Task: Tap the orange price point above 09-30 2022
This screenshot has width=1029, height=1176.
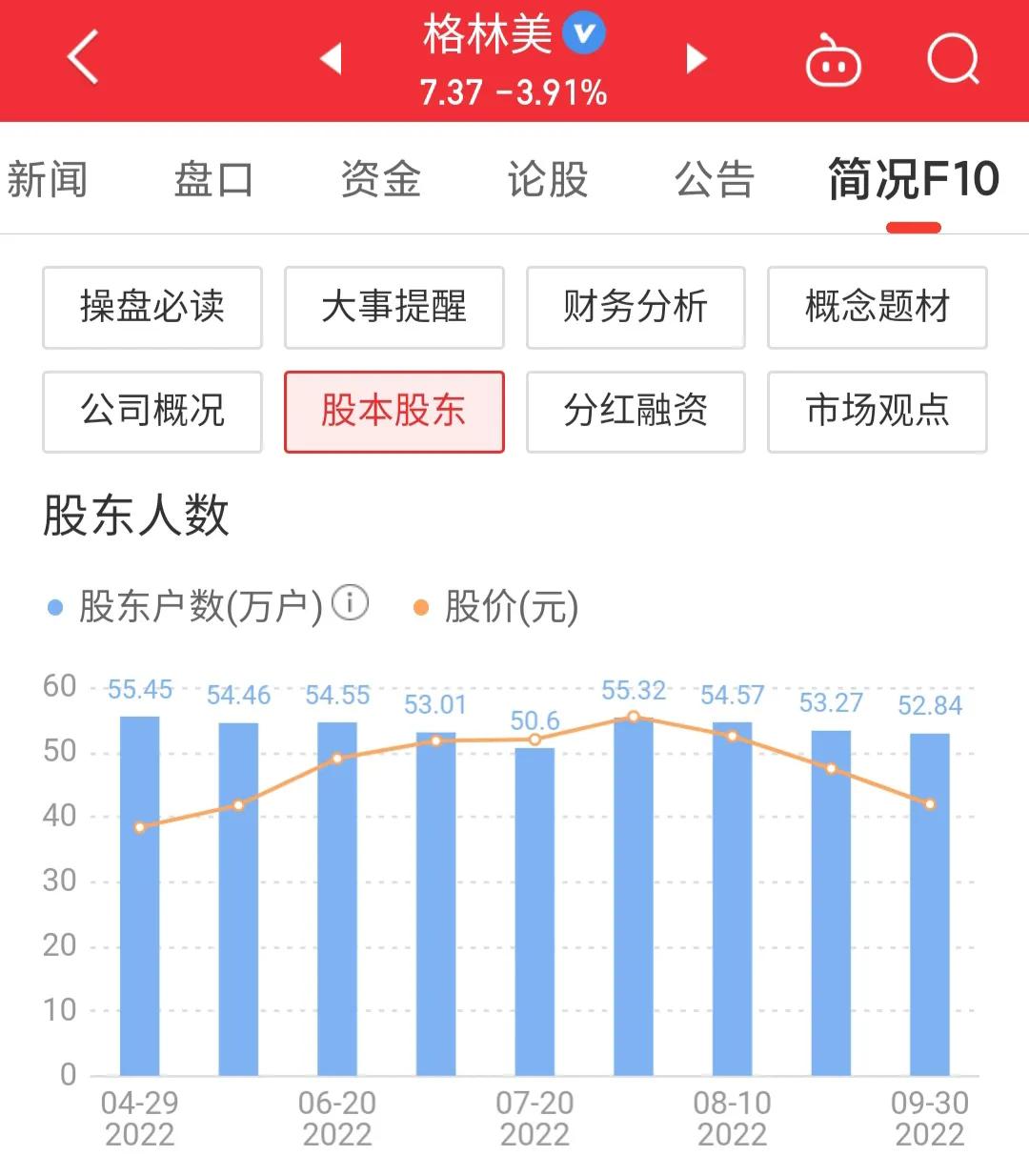Action: point(929,803)
